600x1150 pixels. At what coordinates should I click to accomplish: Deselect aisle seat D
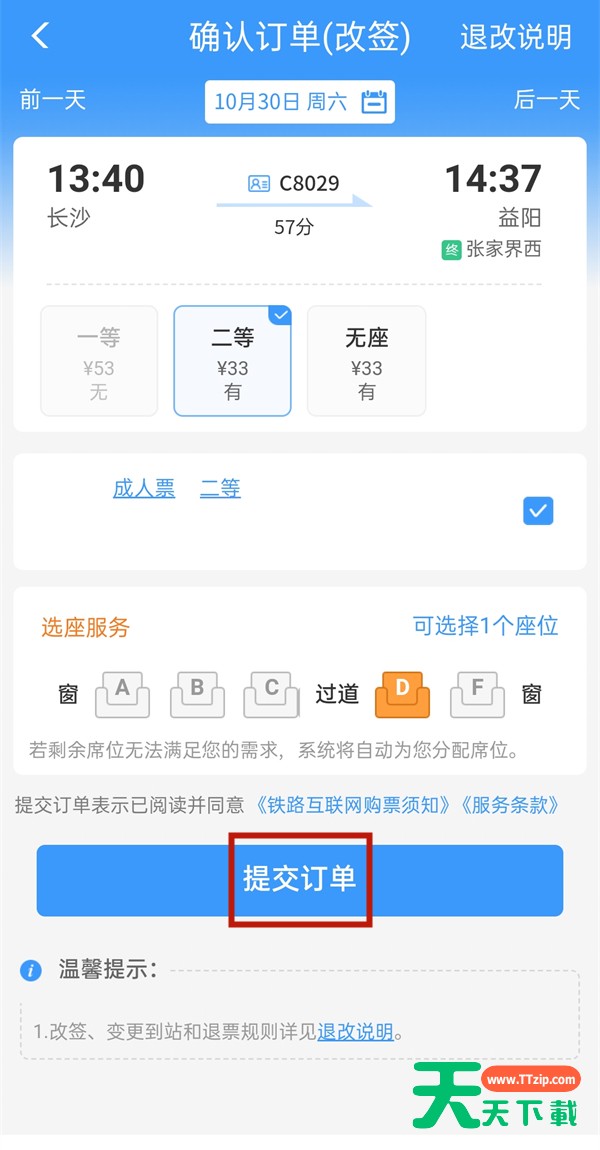pyautogui.click(x=402, y=695)
